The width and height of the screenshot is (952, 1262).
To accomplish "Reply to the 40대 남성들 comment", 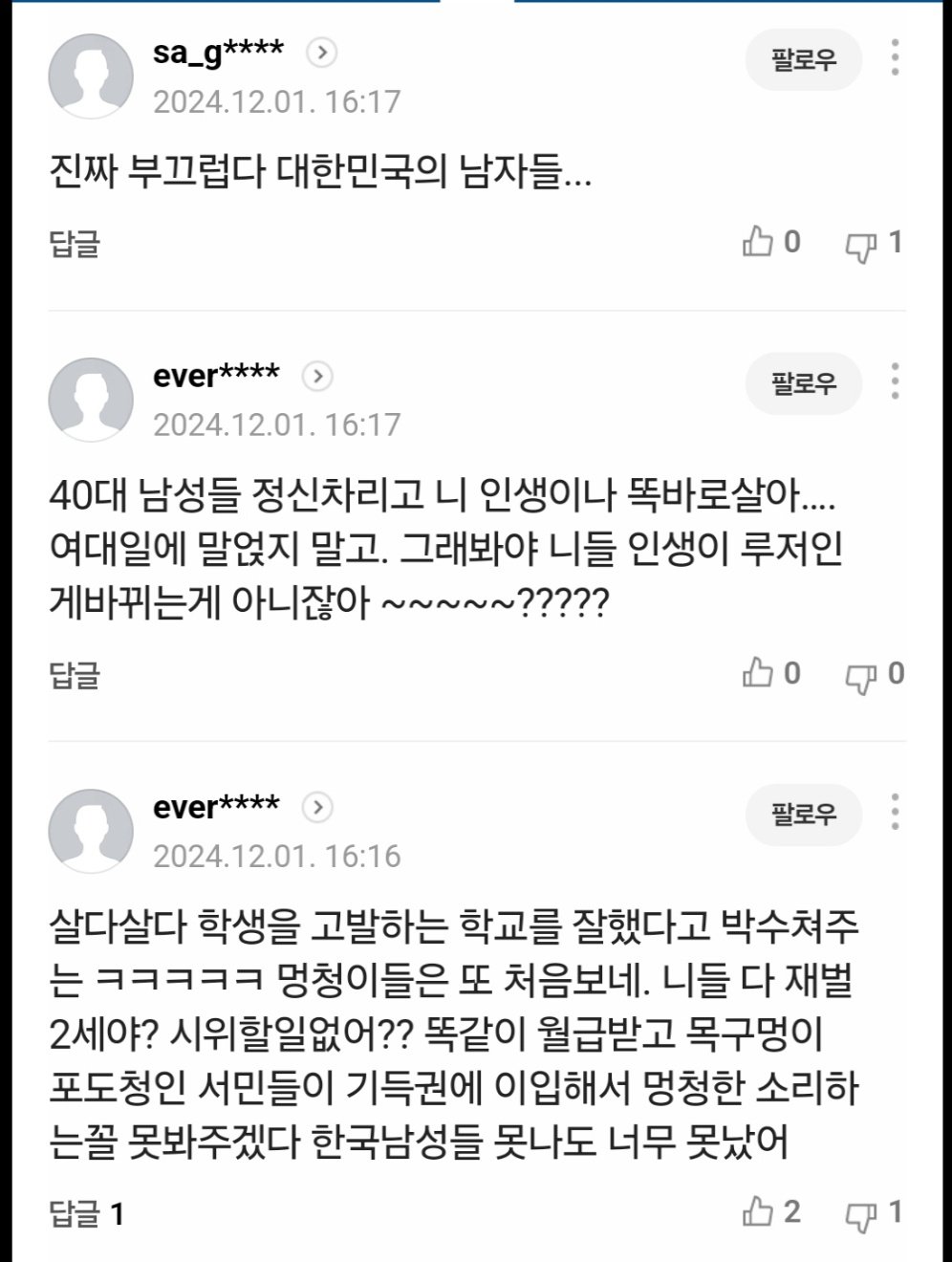I will click(x=75, y=676).
